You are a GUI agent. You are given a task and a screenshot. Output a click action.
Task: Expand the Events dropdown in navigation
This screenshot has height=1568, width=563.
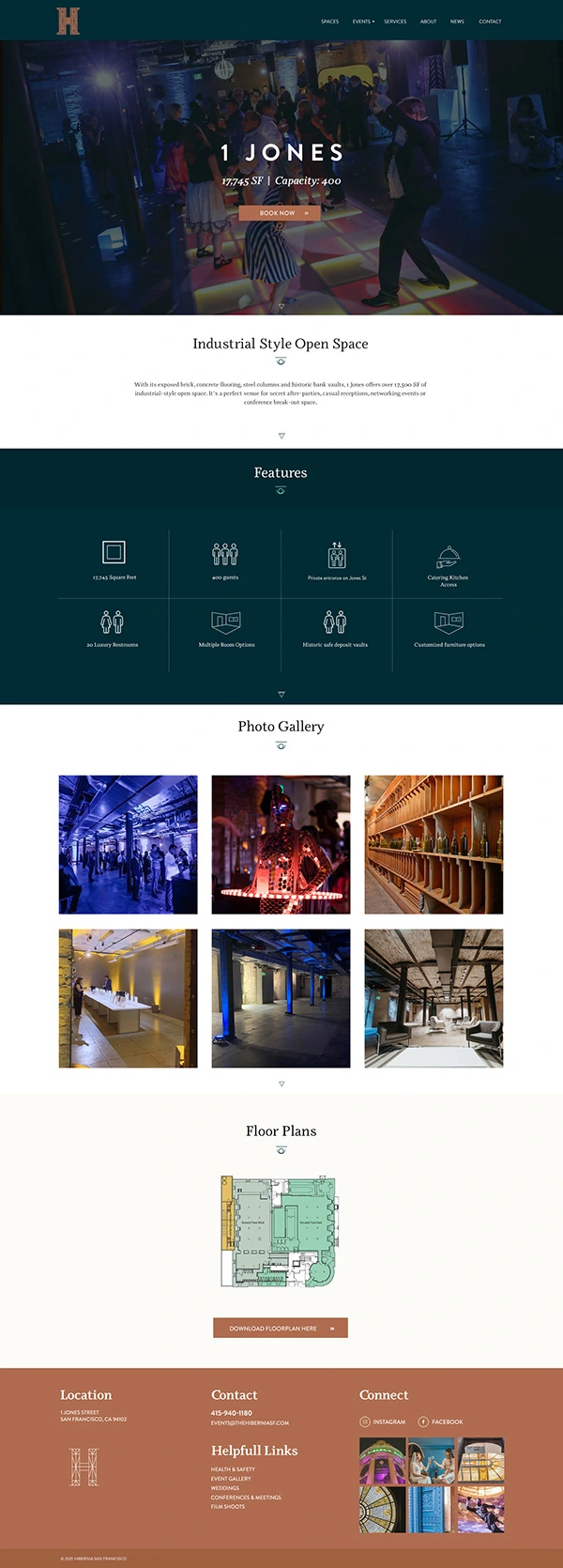362,22
